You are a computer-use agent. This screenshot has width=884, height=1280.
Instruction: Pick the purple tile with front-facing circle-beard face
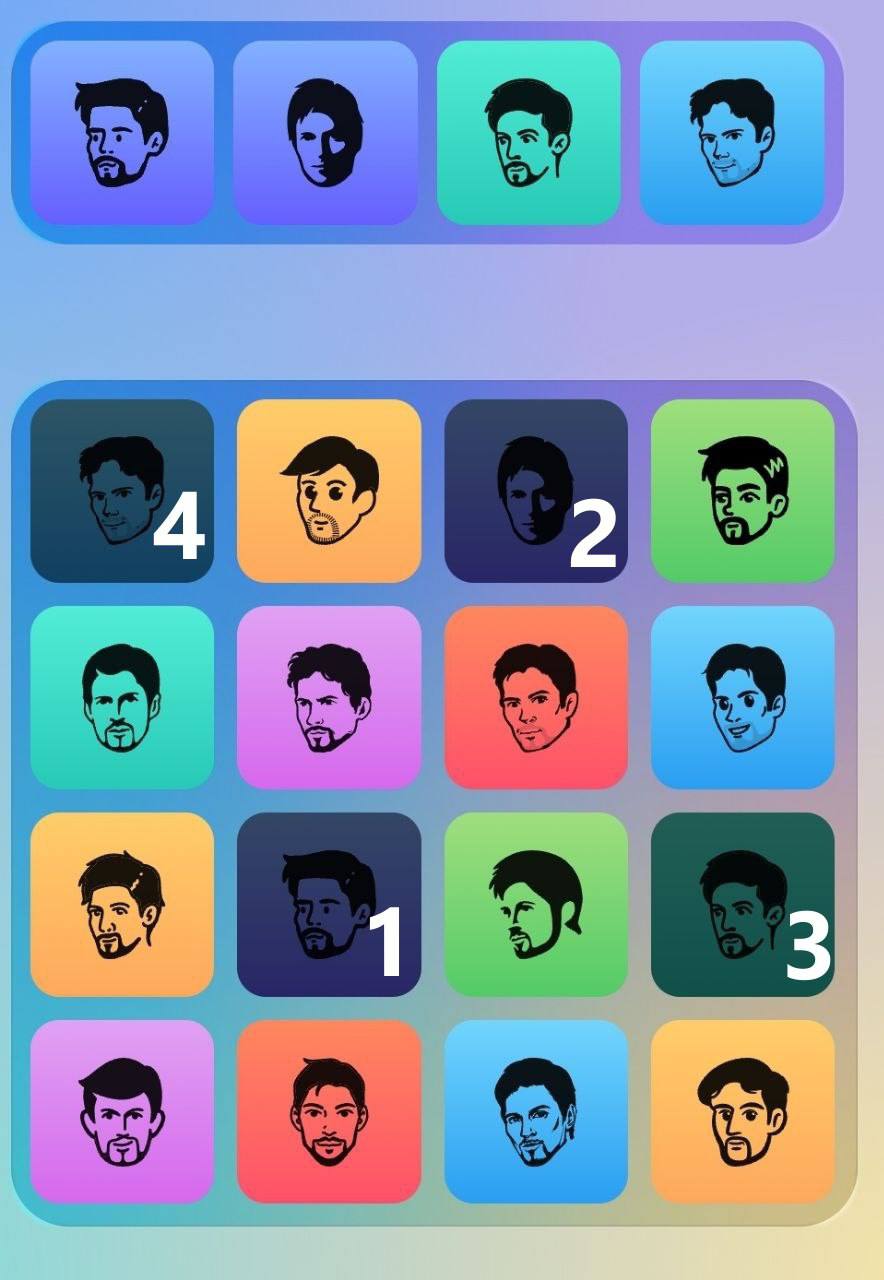click(122, 1111)
